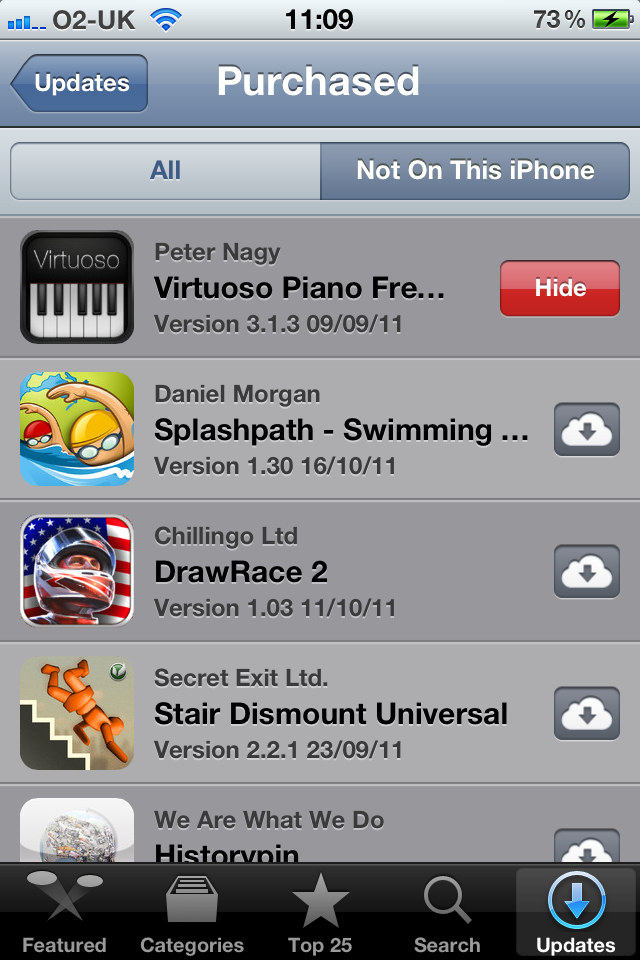Download Splashpath from iCloud
Image resolution: width=640 pixels, height=960 pixels.
tap(586, 430)
